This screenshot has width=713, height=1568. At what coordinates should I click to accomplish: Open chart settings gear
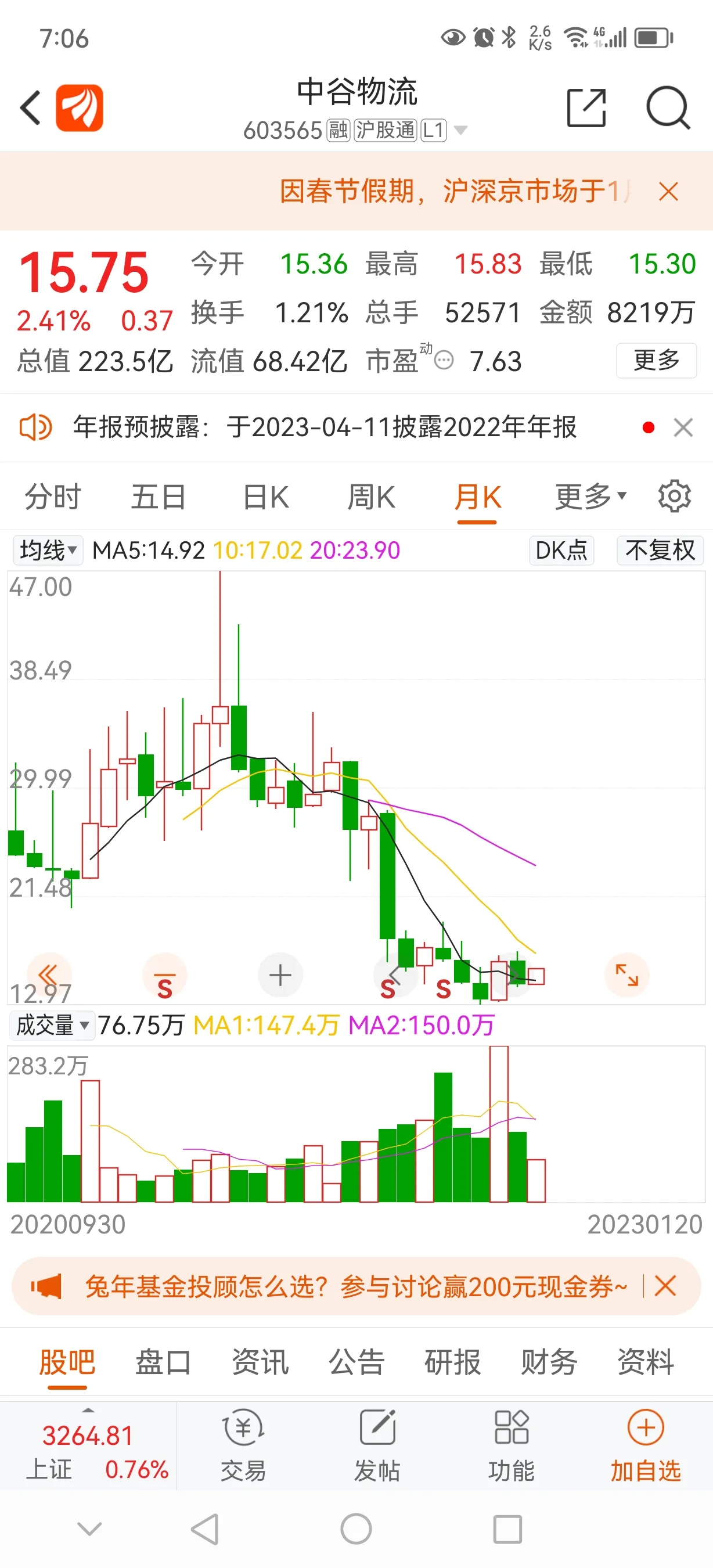[x=674, y=496]
